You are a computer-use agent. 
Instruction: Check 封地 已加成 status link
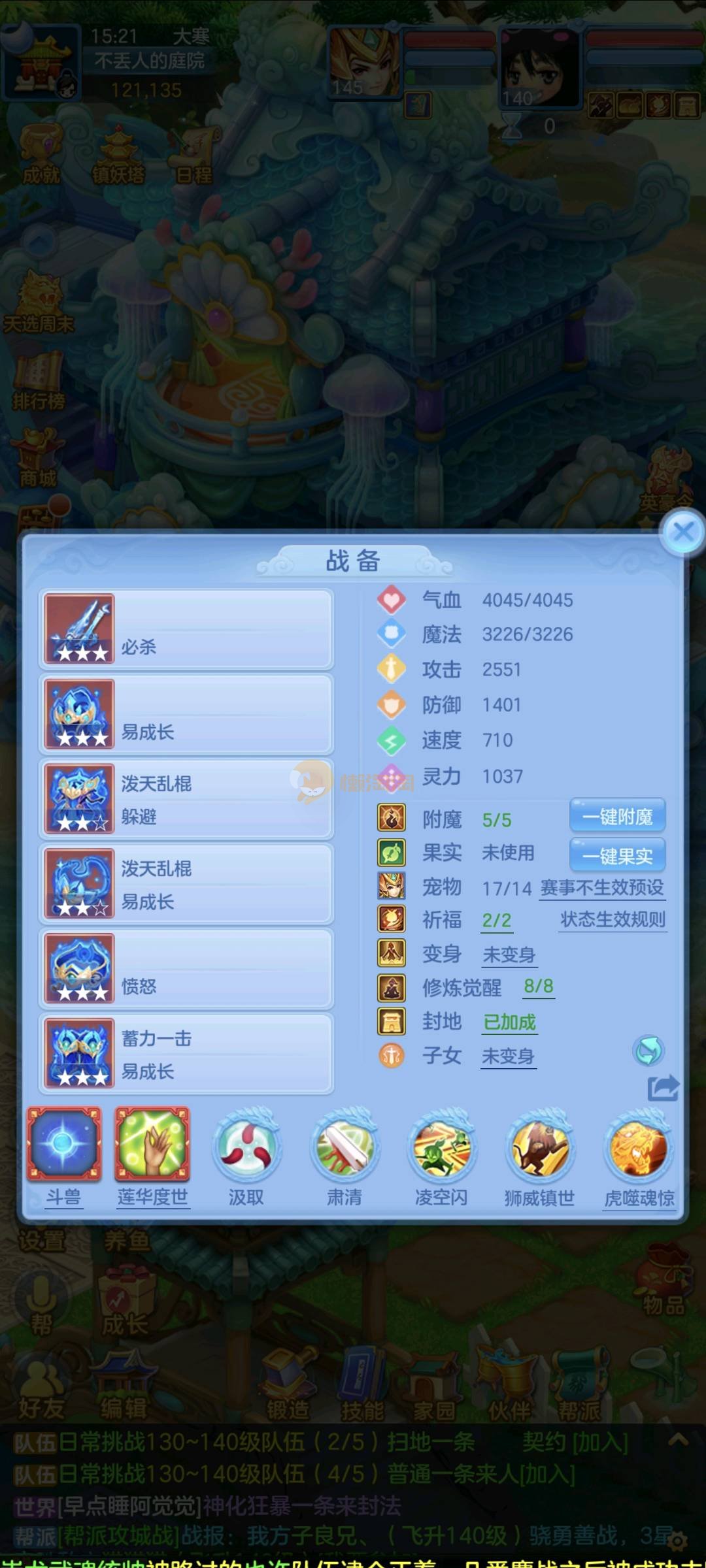coord(509,1022)
